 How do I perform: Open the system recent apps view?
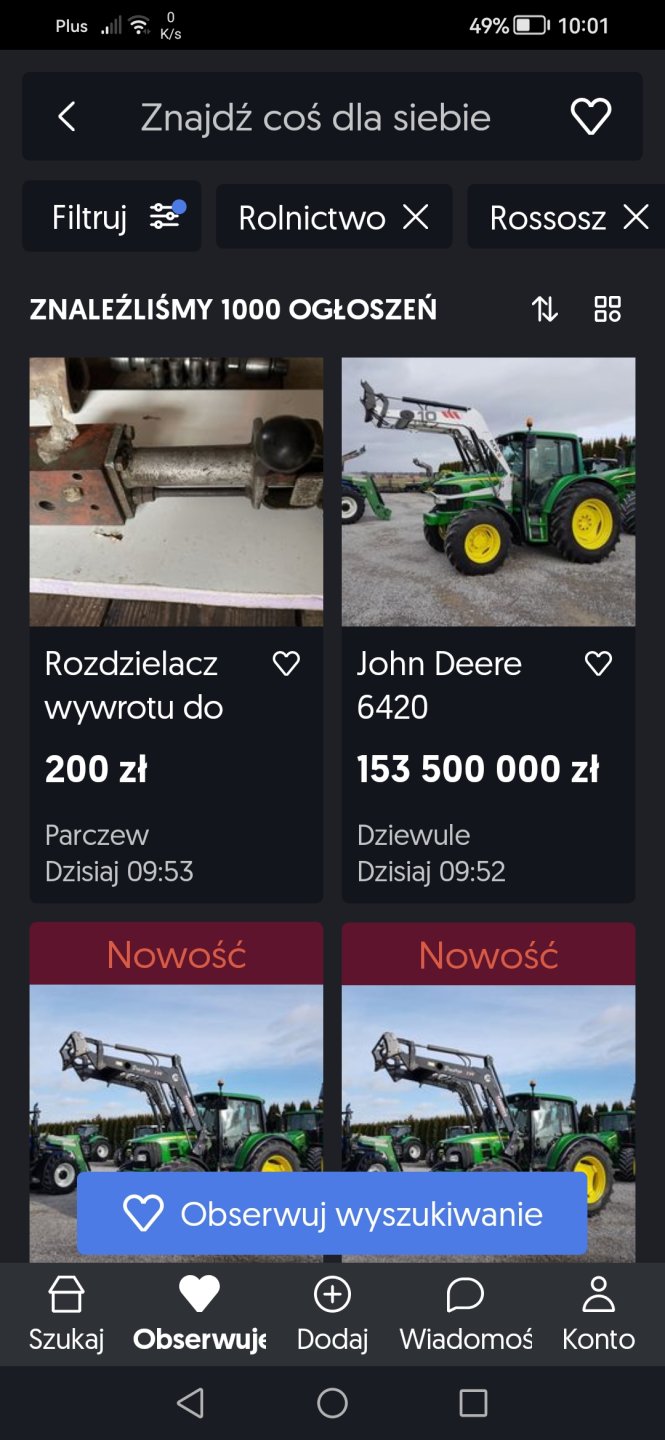click(x=473, y=1403)
